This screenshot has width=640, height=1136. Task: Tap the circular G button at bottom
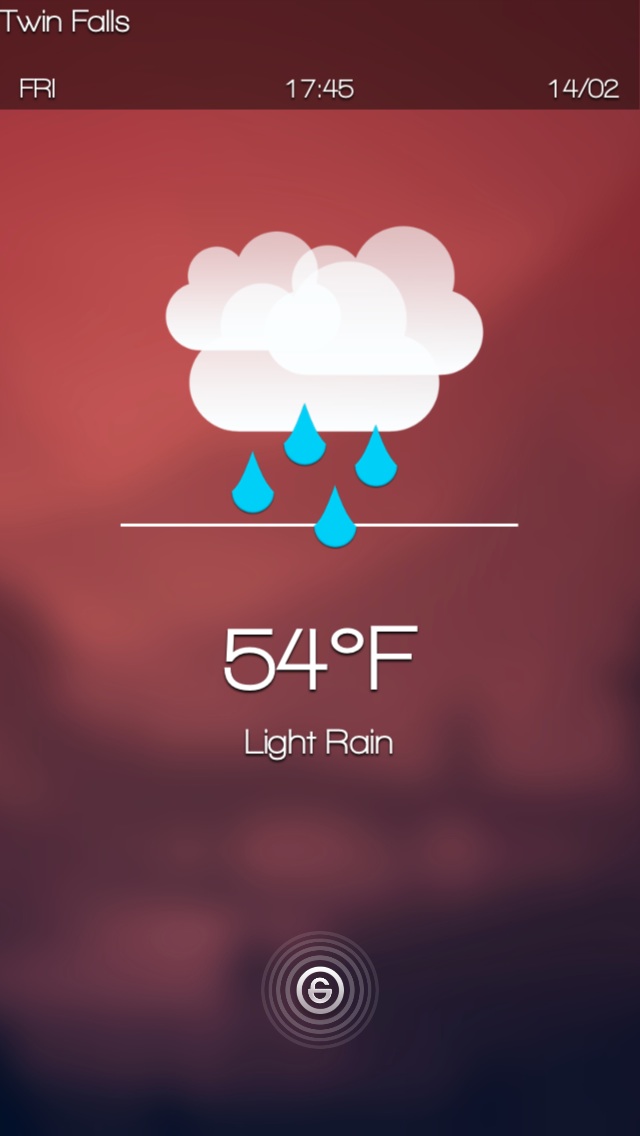[320, 989]
